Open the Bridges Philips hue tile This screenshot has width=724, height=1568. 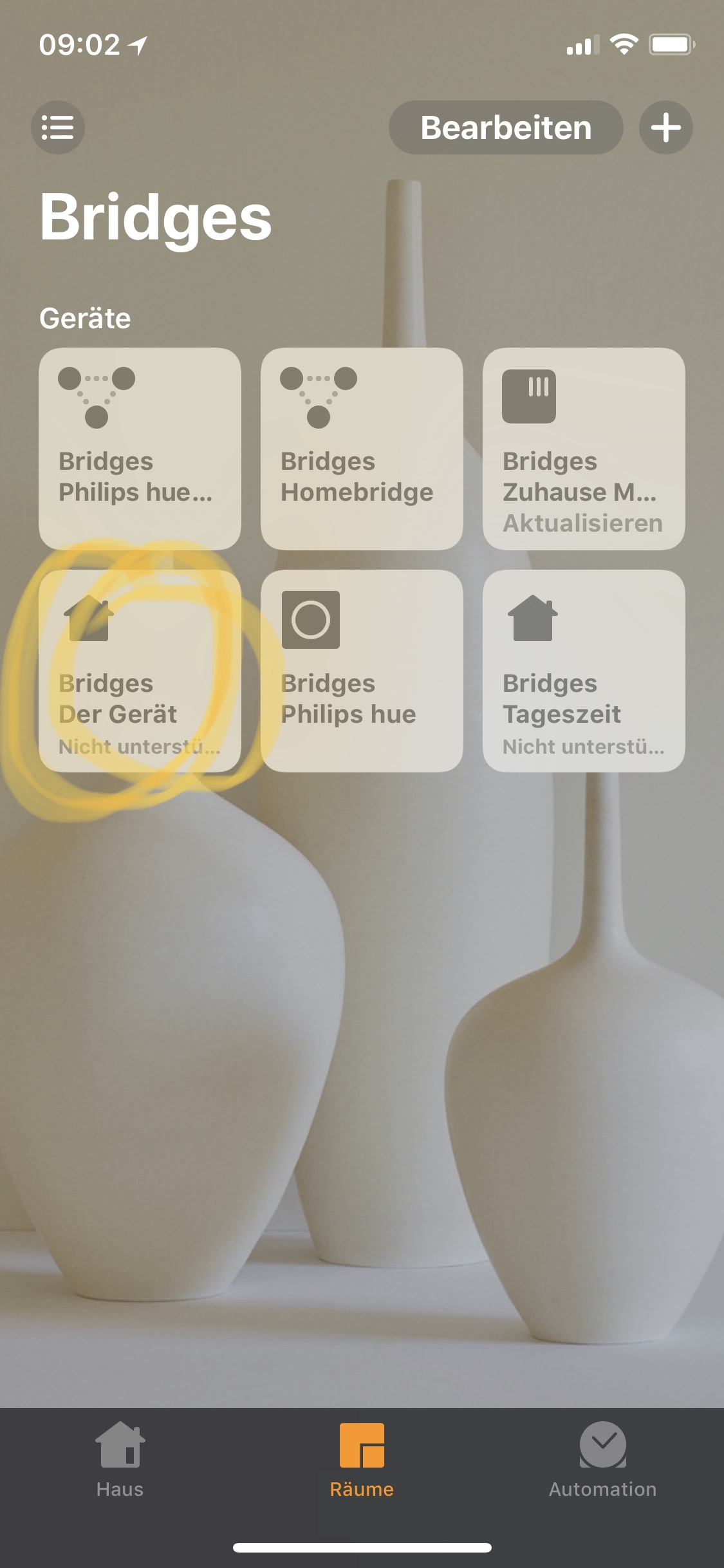coord(362,671)
